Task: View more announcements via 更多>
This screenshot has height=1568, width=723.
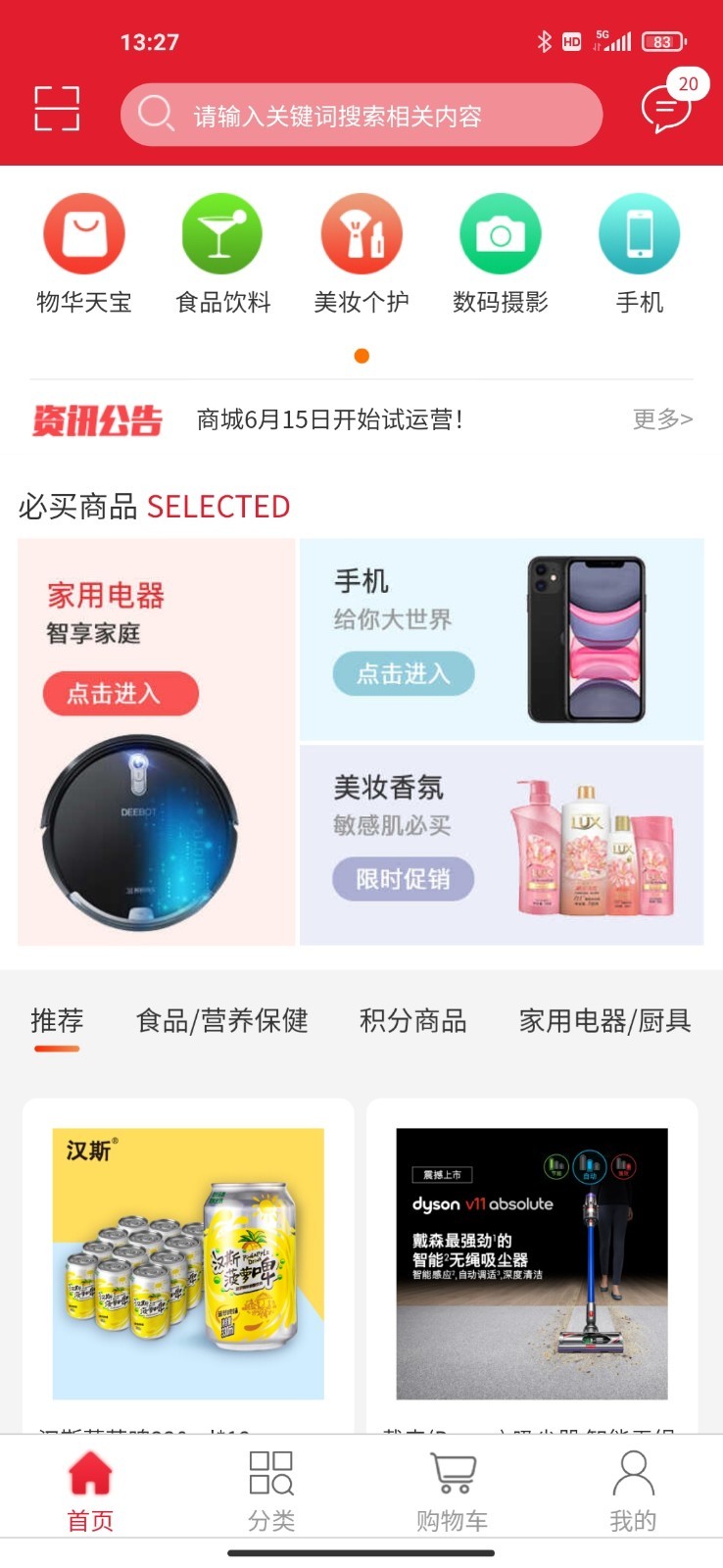Action: tap(662, 419)
